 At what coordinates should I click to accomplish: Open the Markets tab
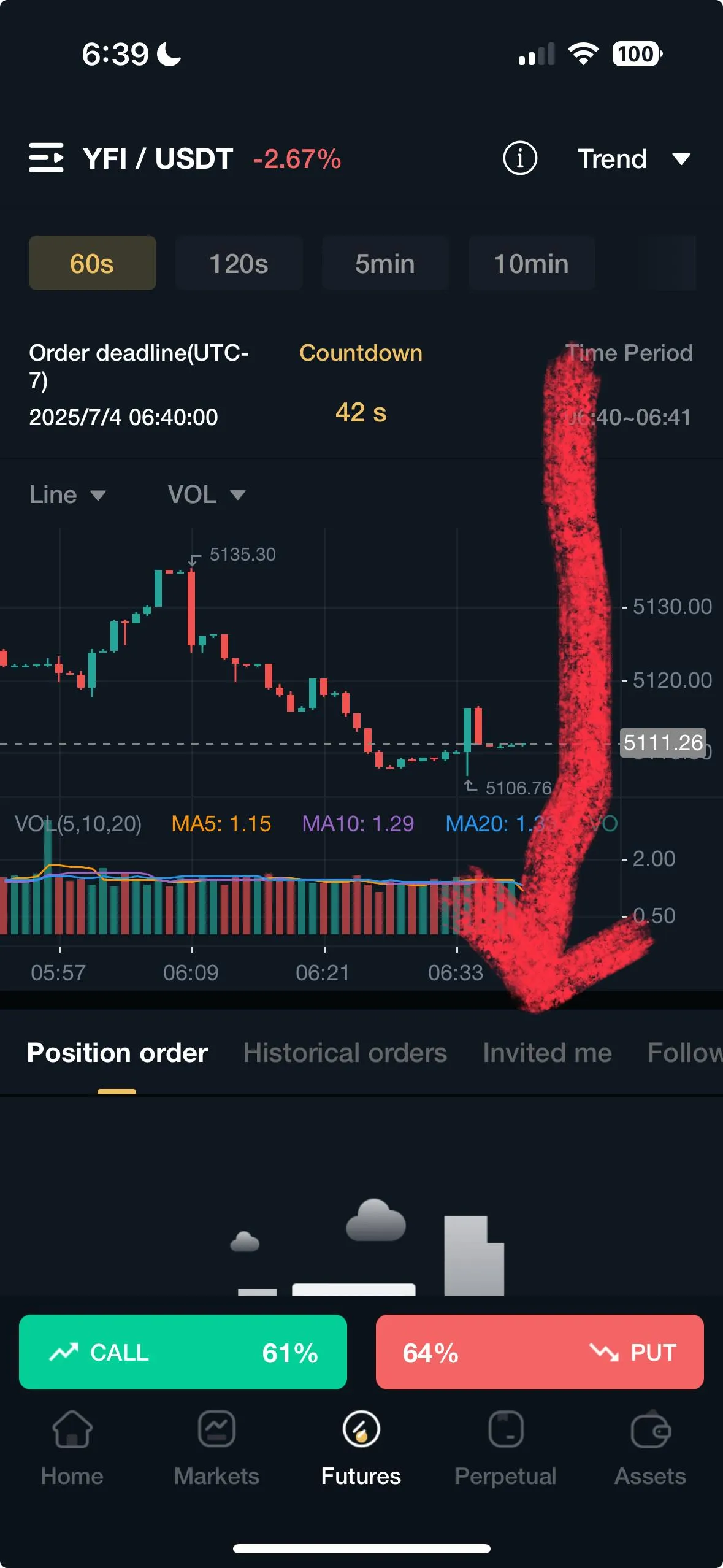click(x=216, y=1447)
